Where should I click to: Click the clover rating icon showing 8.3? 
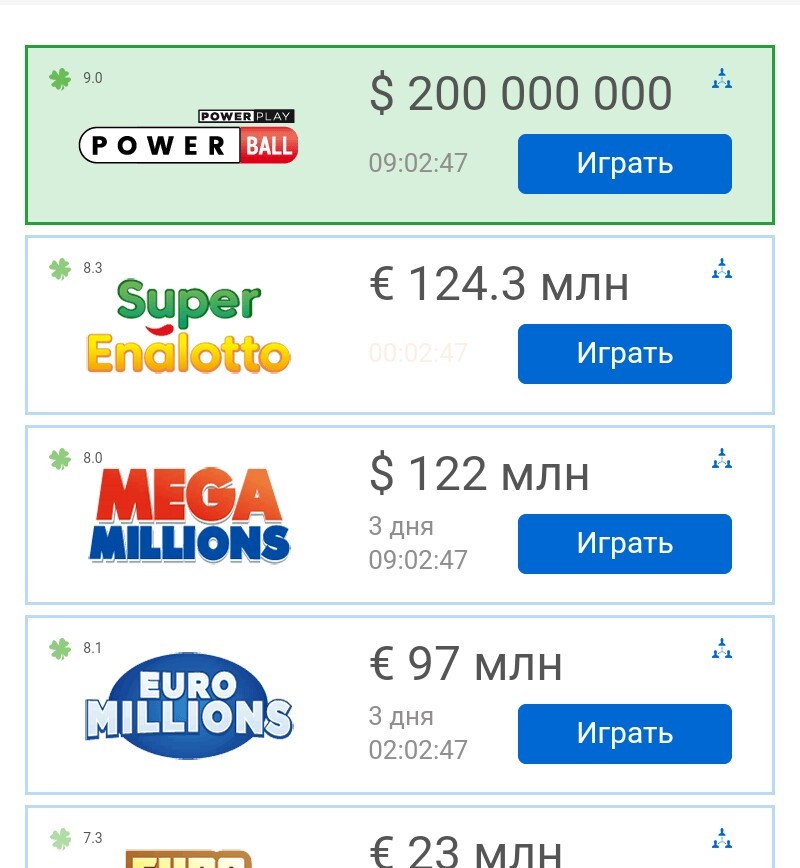tap(60, 268)
